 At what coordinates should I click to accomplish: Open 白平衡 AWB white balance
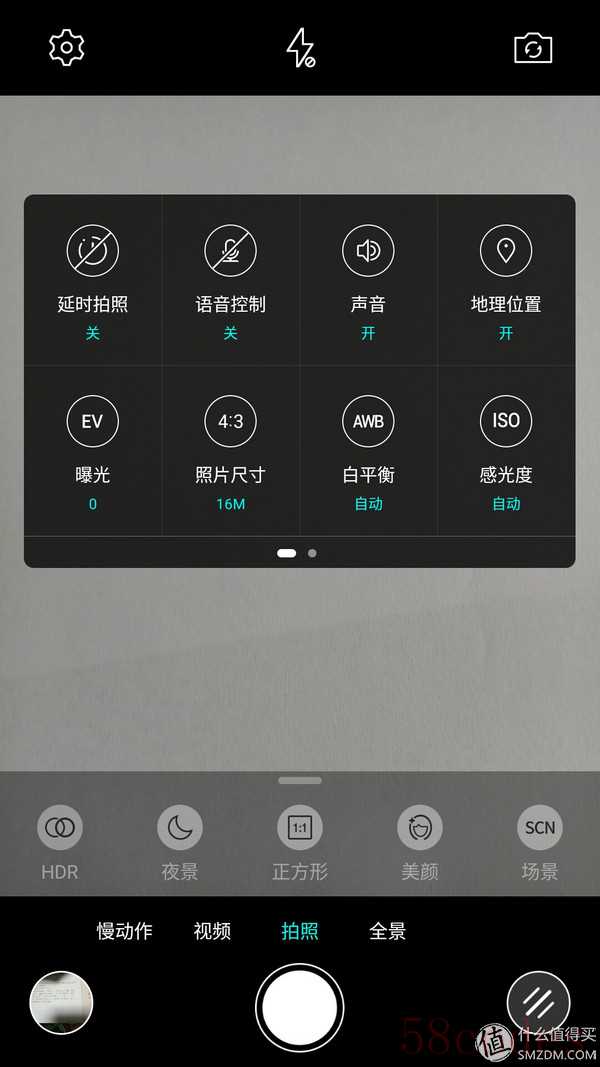pyautogui.click(x=368, y=421)
